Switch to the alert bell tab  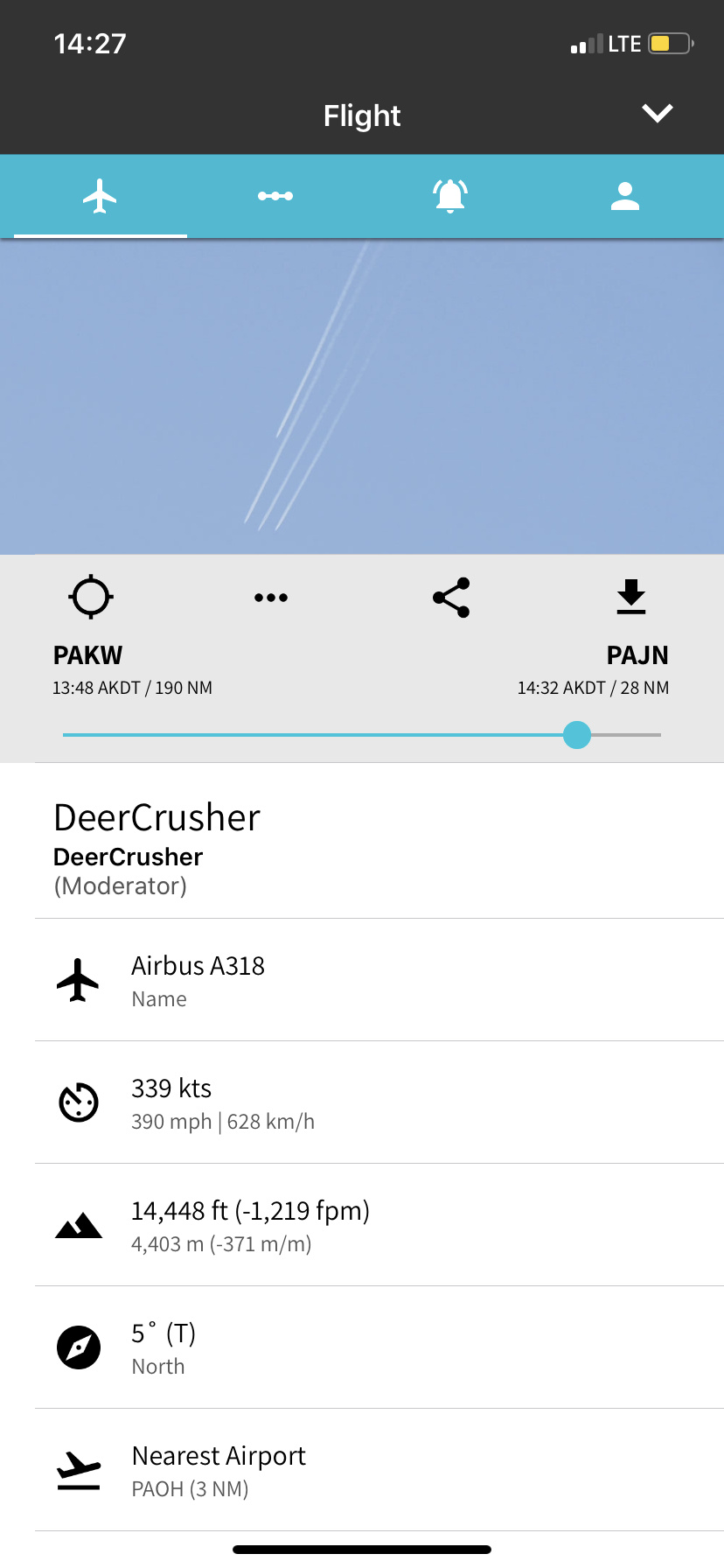[x=450, y=196]
